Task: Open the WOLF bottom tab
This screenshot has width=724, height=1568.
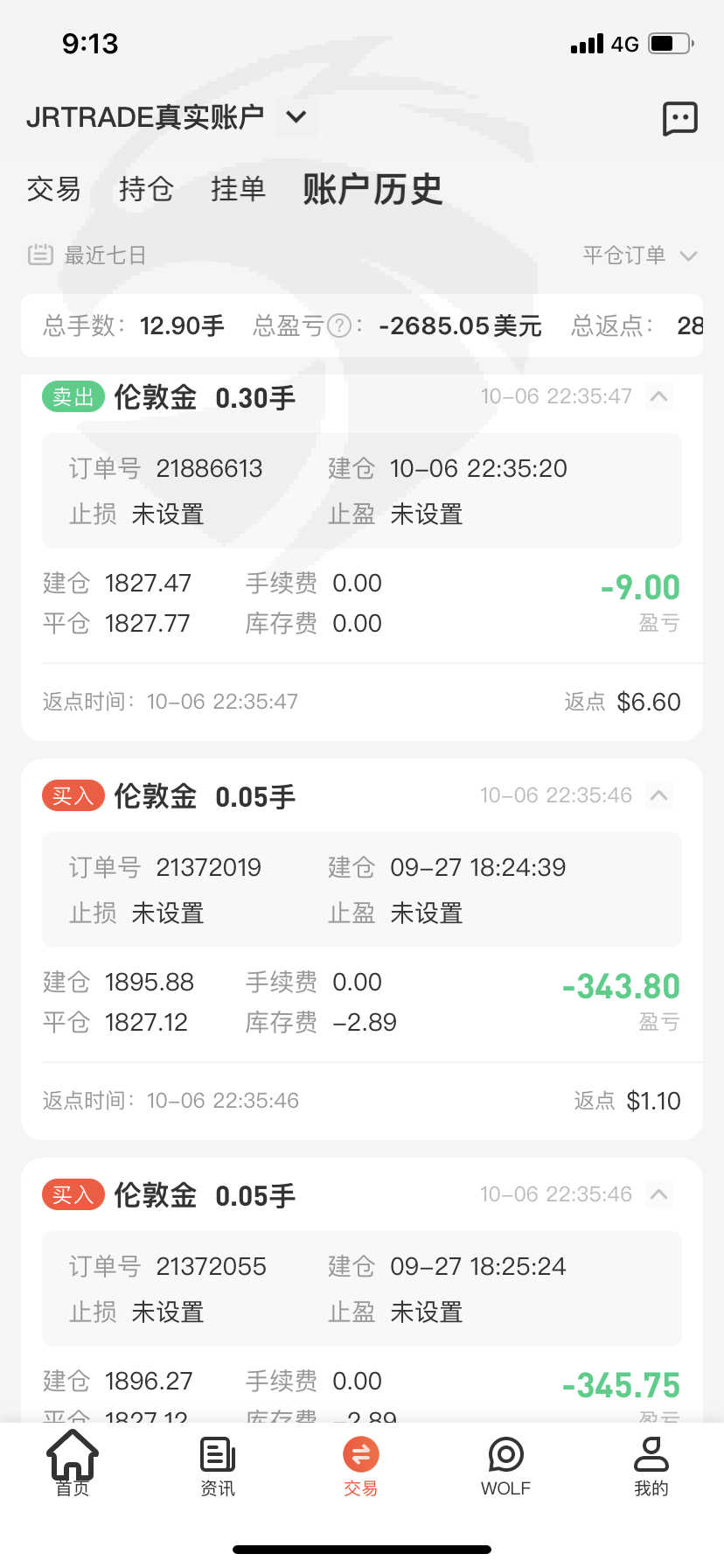Action: coord(505,1464)
